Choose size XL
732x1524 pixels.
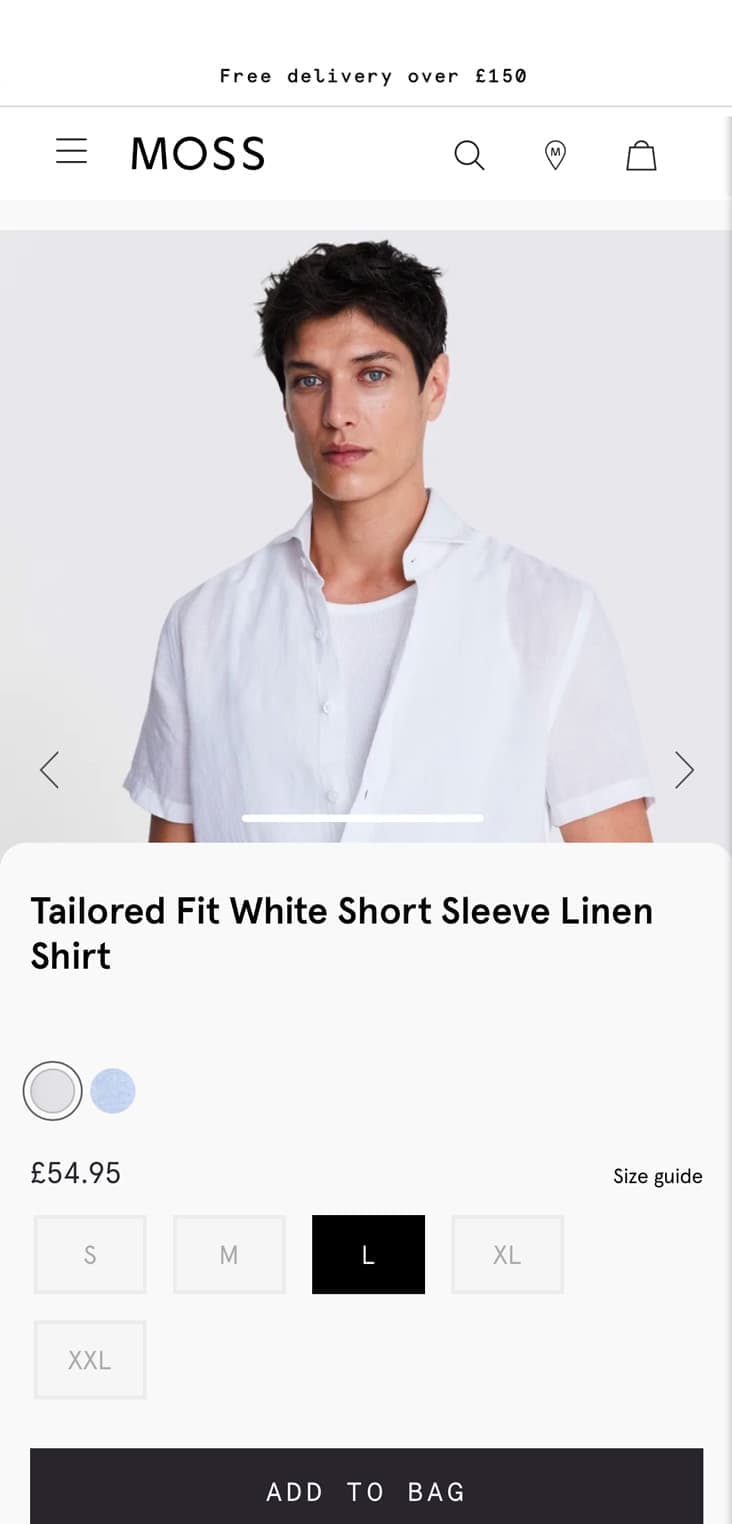pyautogui.click(x=507, y=1254)
